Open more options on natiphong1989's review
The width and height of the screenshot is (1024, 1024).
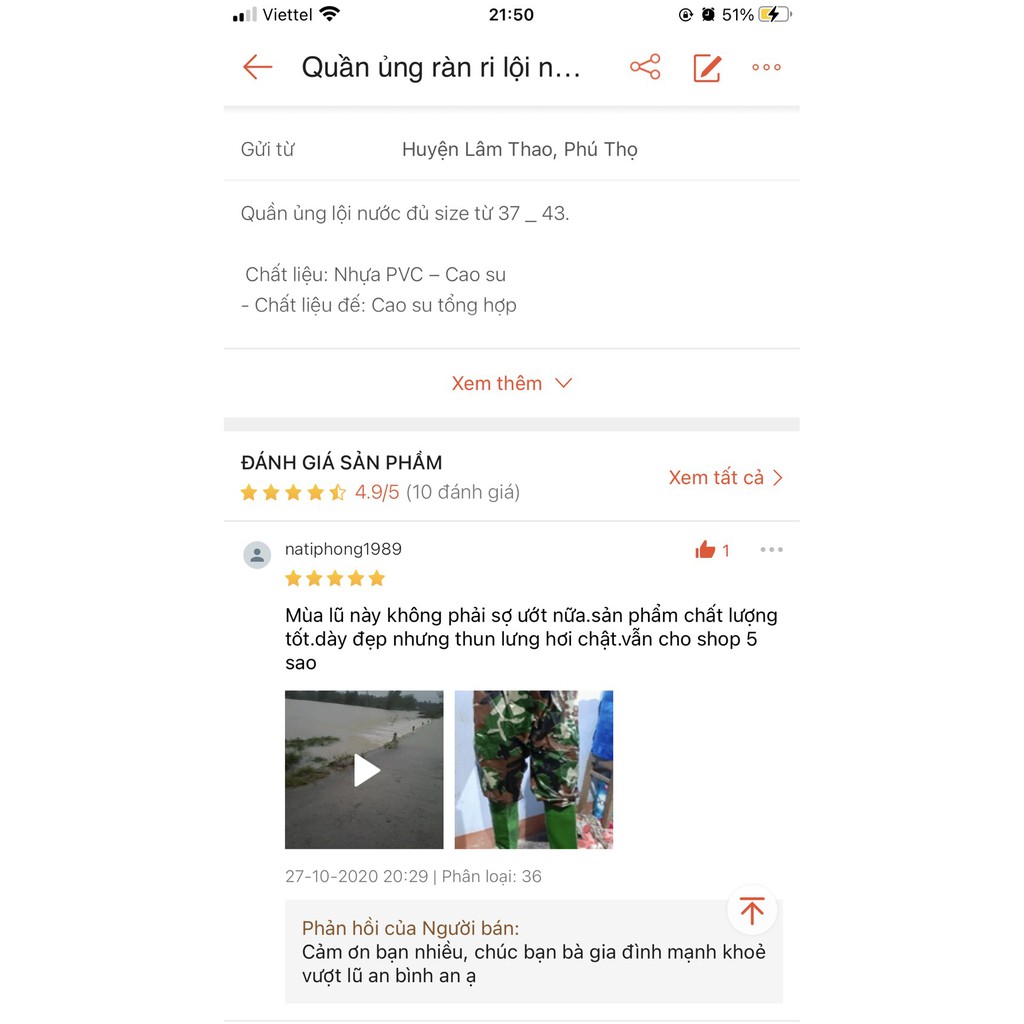[x=771, y=550]
